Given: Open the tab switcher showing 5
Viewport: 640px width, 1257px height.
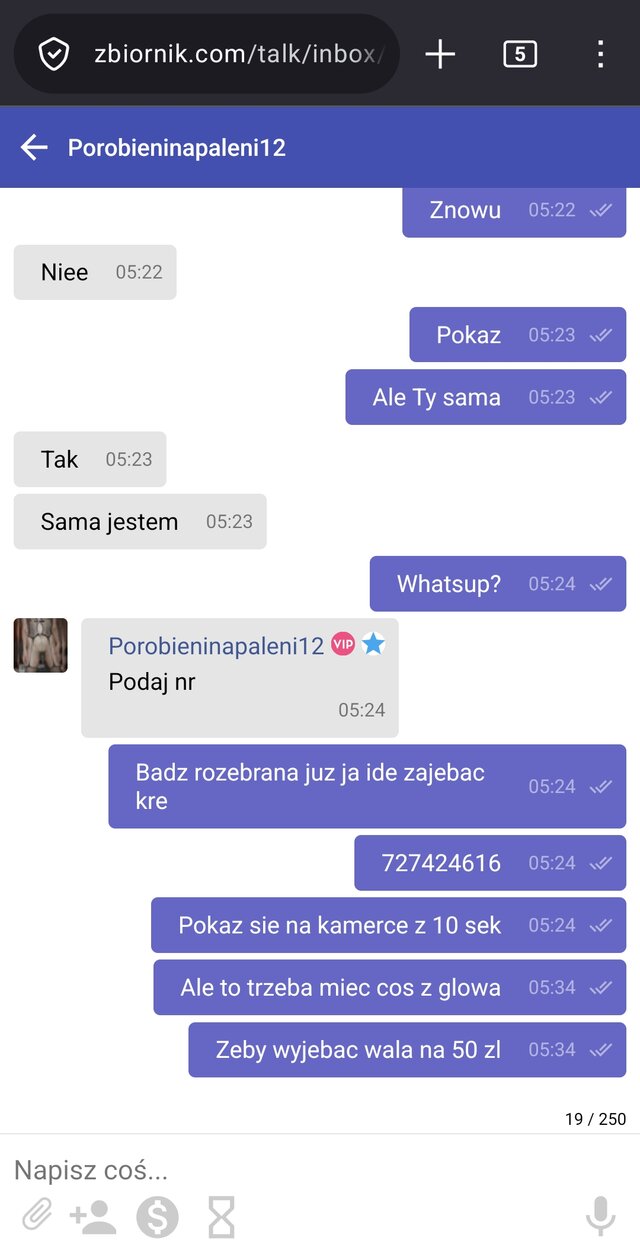Looking at the screenshot, I should (520, 54).
